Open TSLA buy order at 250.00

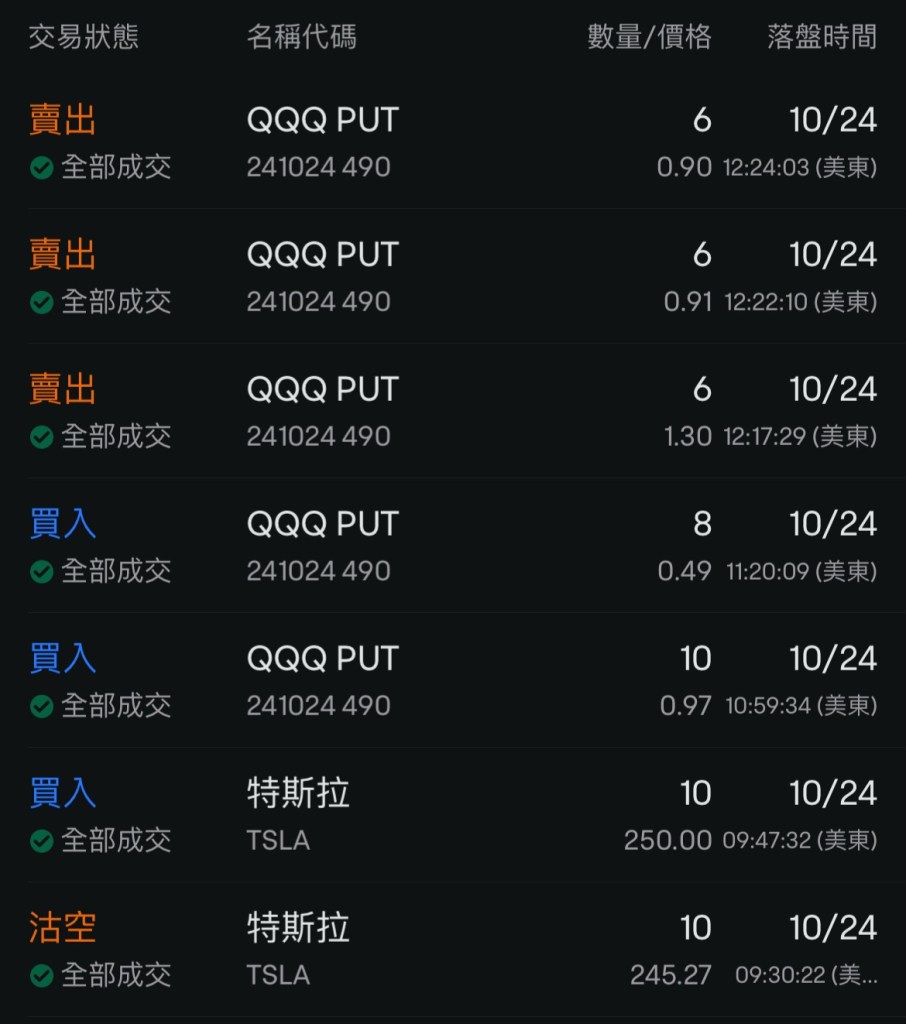[x=452, y=815]
